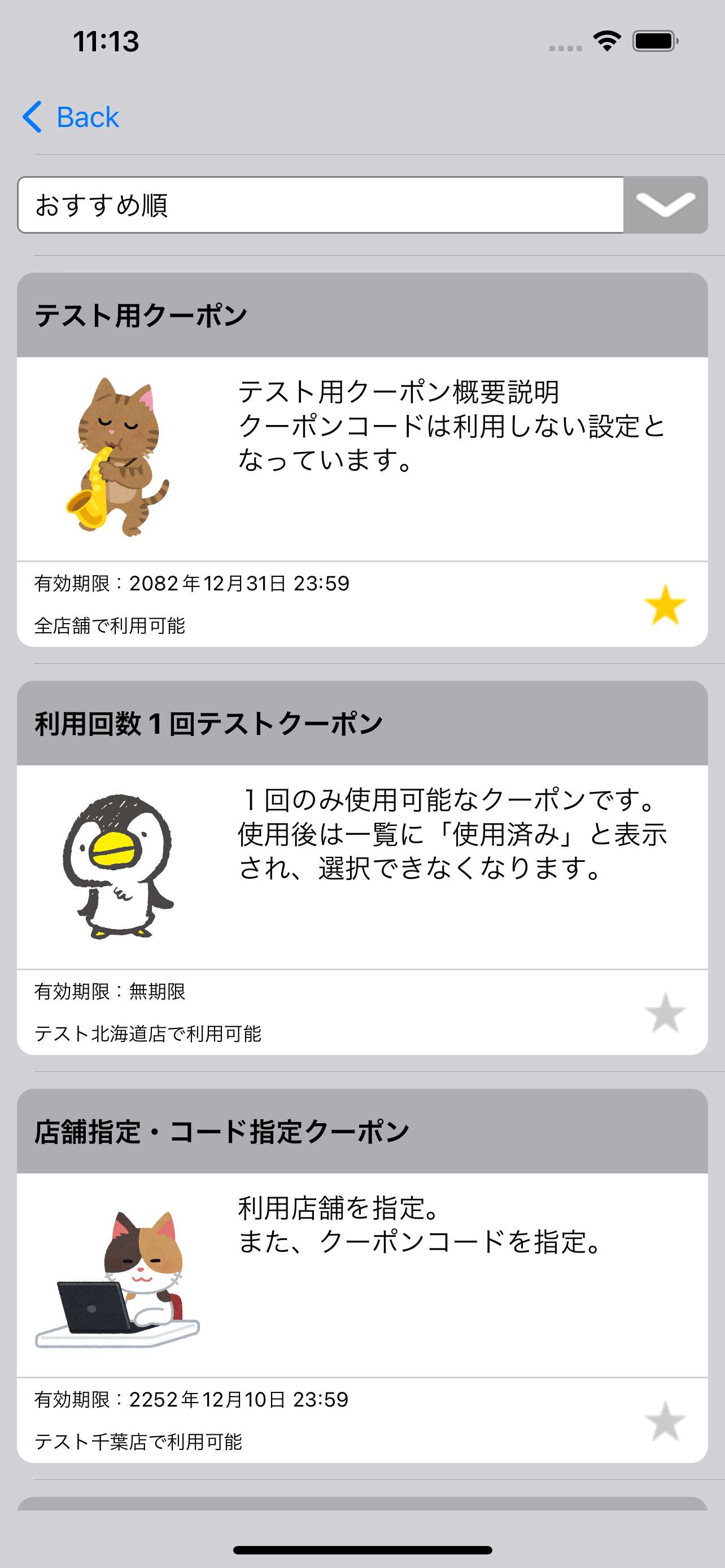725x1568 pixels.
Task: Go back to the previous screen
Action: coord(71,117)
